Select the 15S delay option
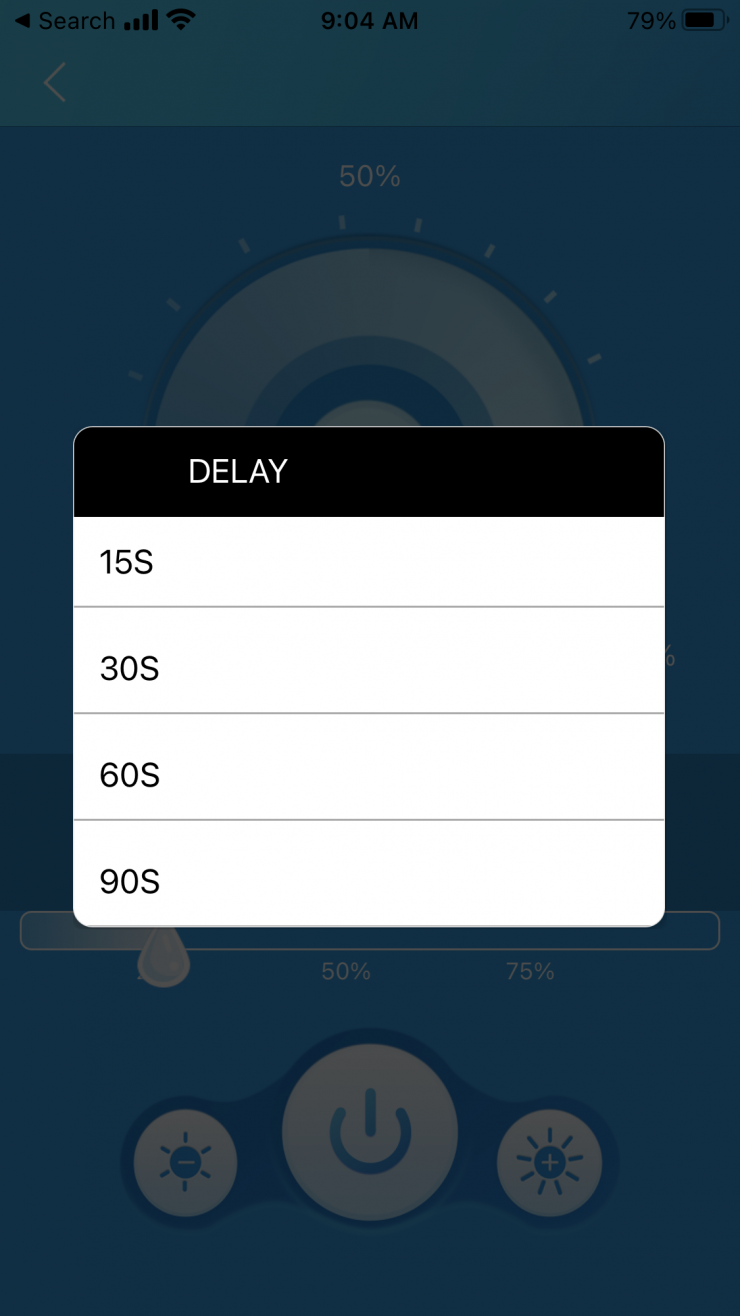 pos(368,562)
